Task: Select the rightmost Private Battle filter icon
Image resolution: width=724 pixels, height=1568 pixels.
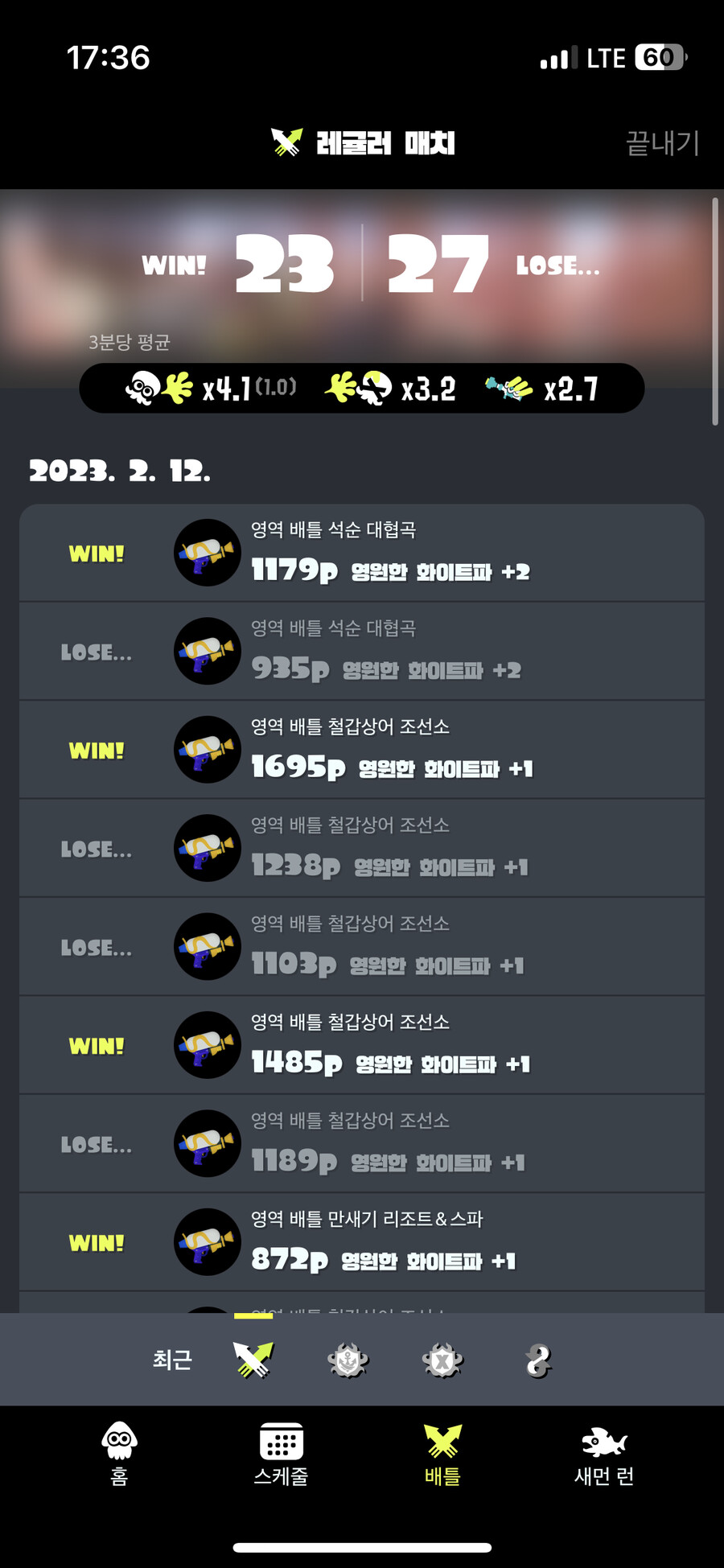Action: [537, 1358]
